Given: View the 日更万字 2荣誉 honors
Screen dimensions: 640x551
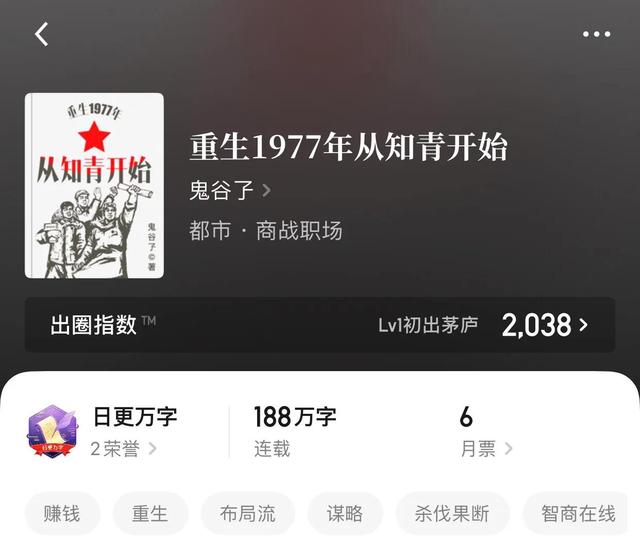Looking at the screenshot, I should pos(122,432).
